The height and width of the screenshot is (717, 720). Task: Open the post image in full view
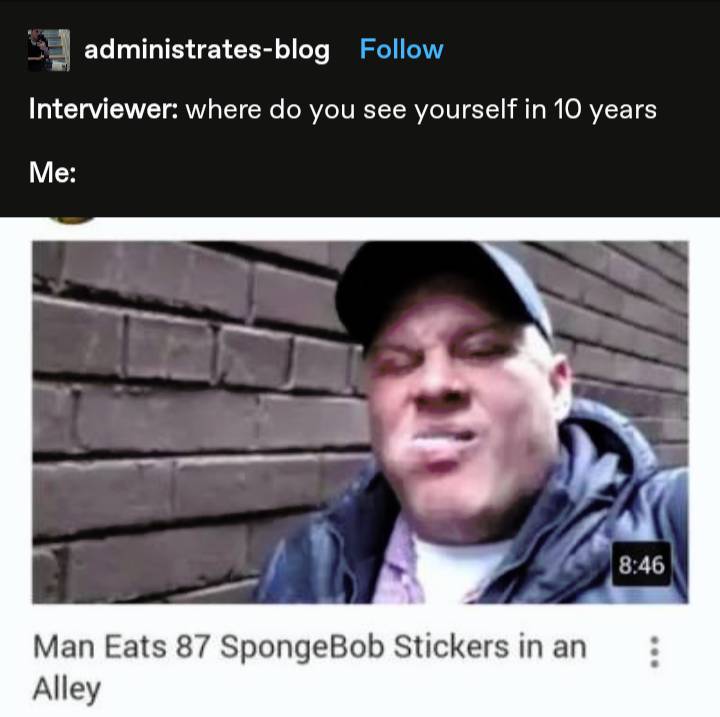coord(360,422)
